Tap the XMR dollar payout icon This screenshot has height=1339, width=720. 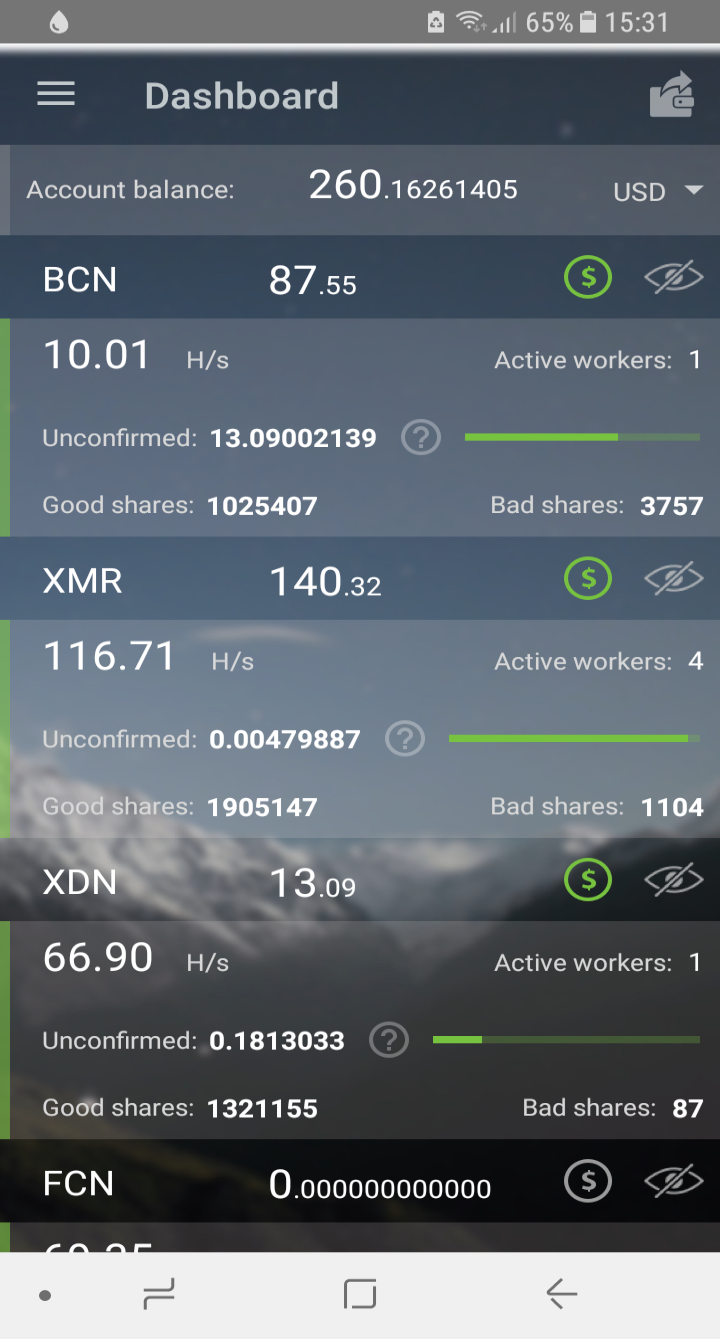point(588,578)
